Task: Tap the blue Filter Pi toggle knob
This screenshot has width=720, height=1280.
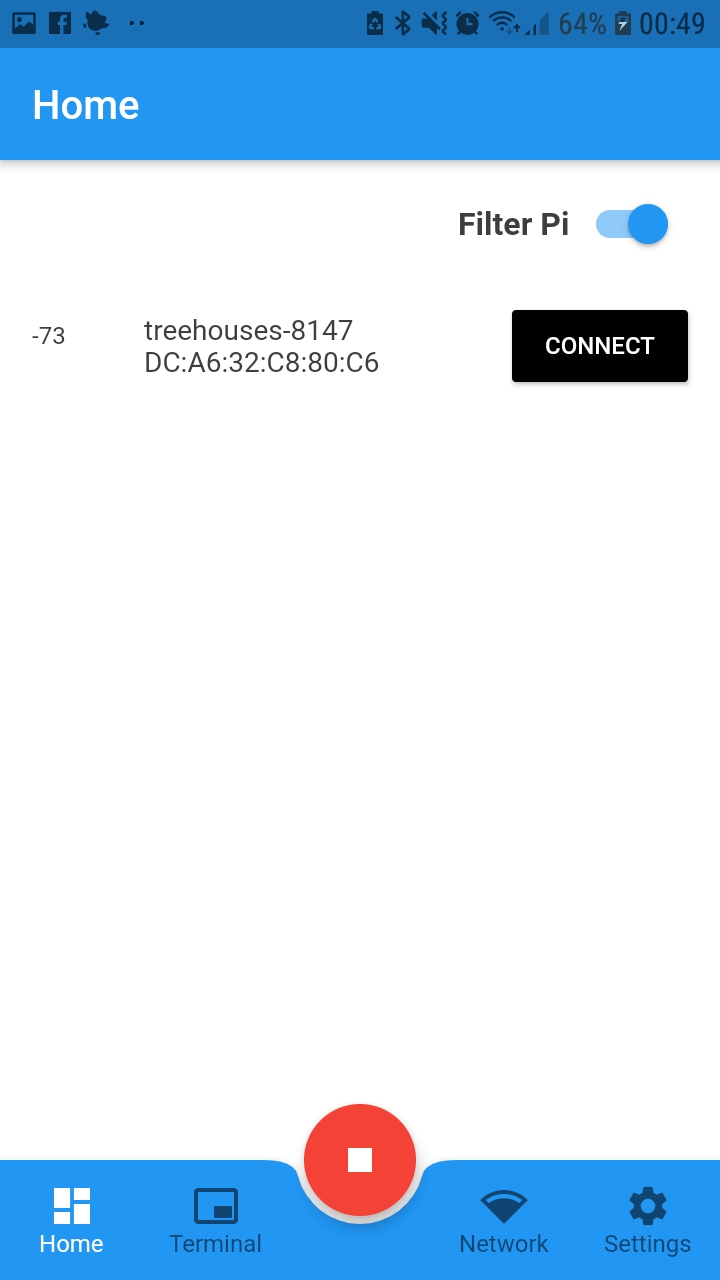Action: (650, 224)
